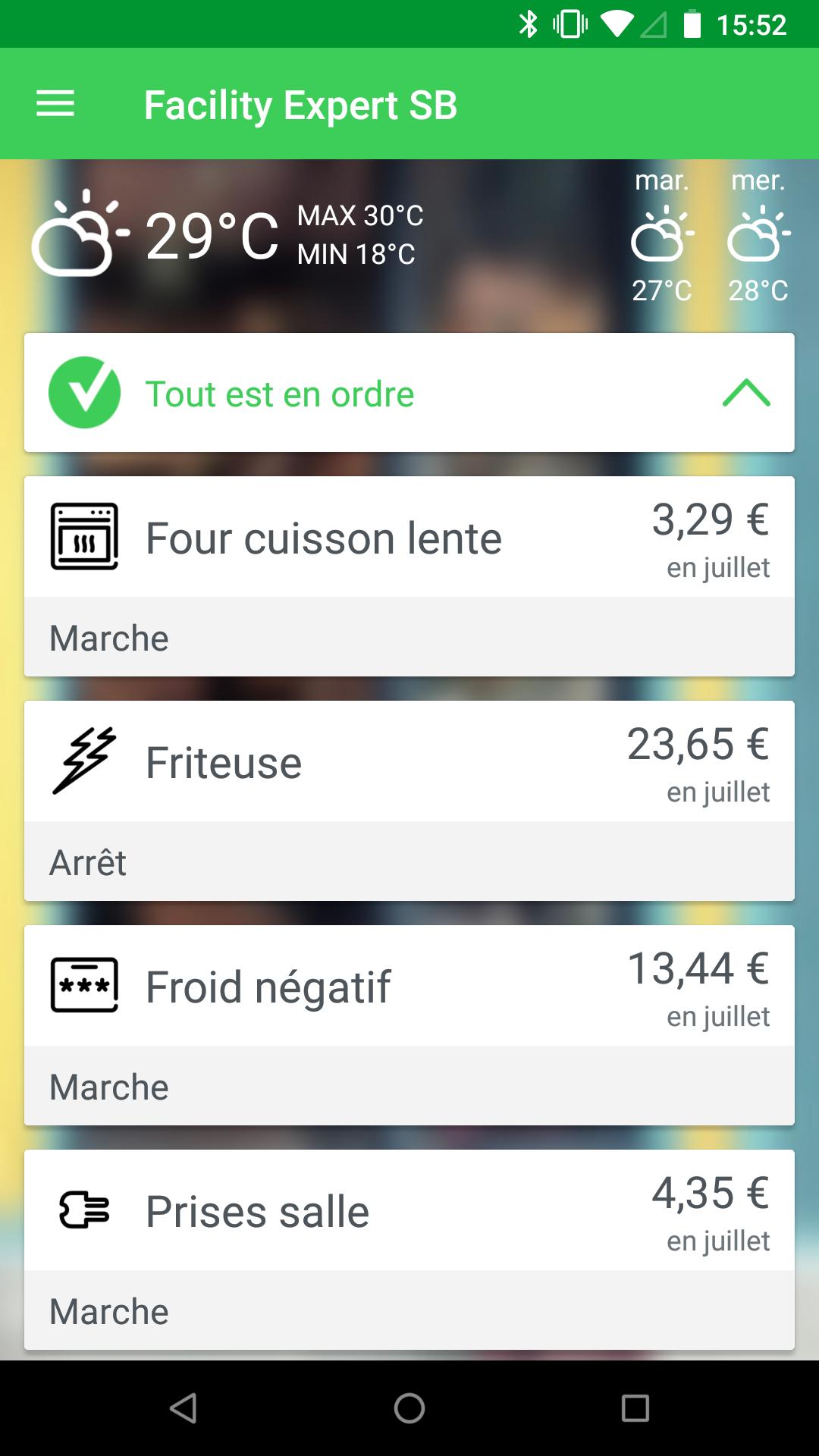View Froid négatif details
The height and width of the screenshot is (1456, 819).
(409, 1025)
